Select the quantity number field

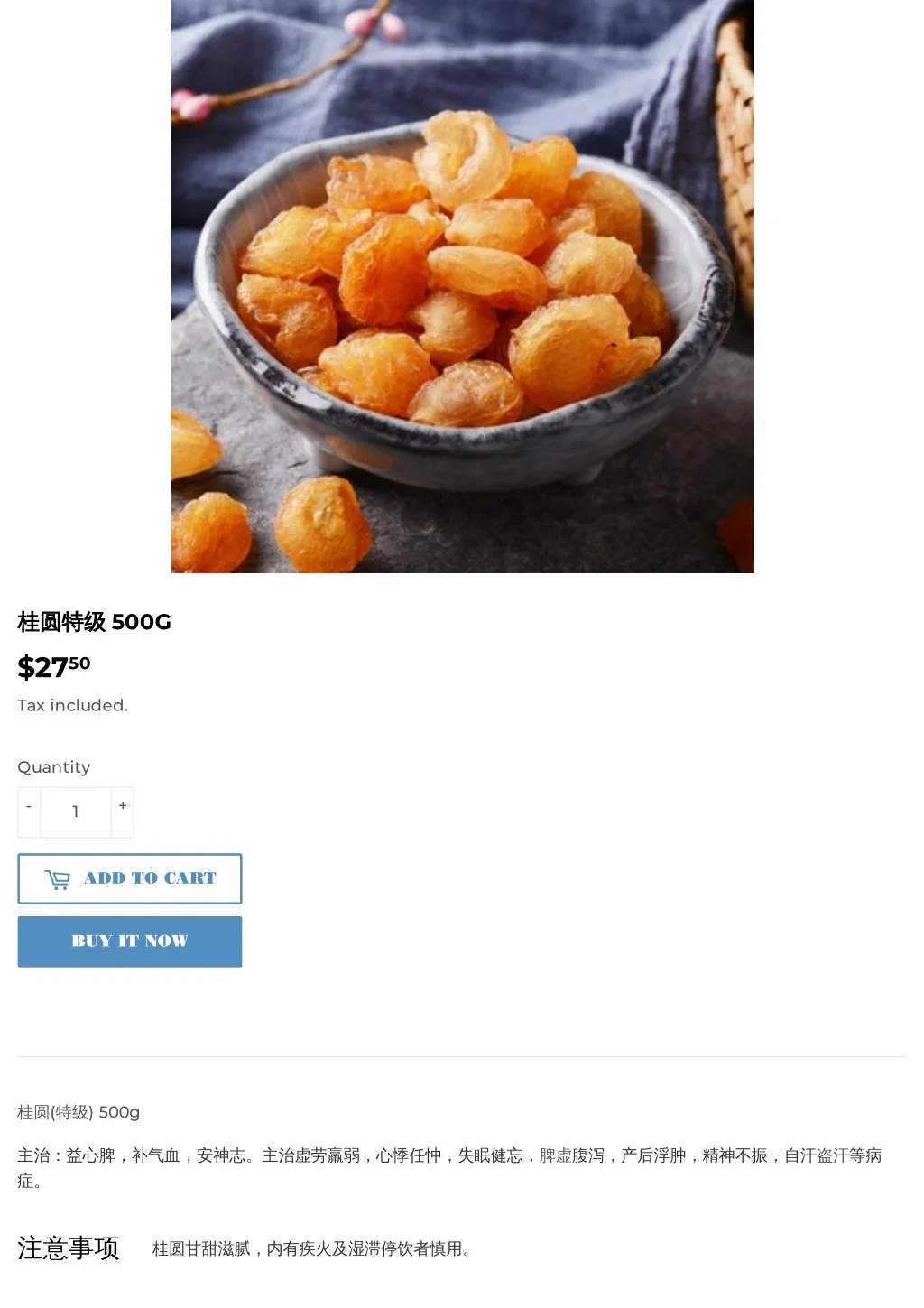pos(76,812)
